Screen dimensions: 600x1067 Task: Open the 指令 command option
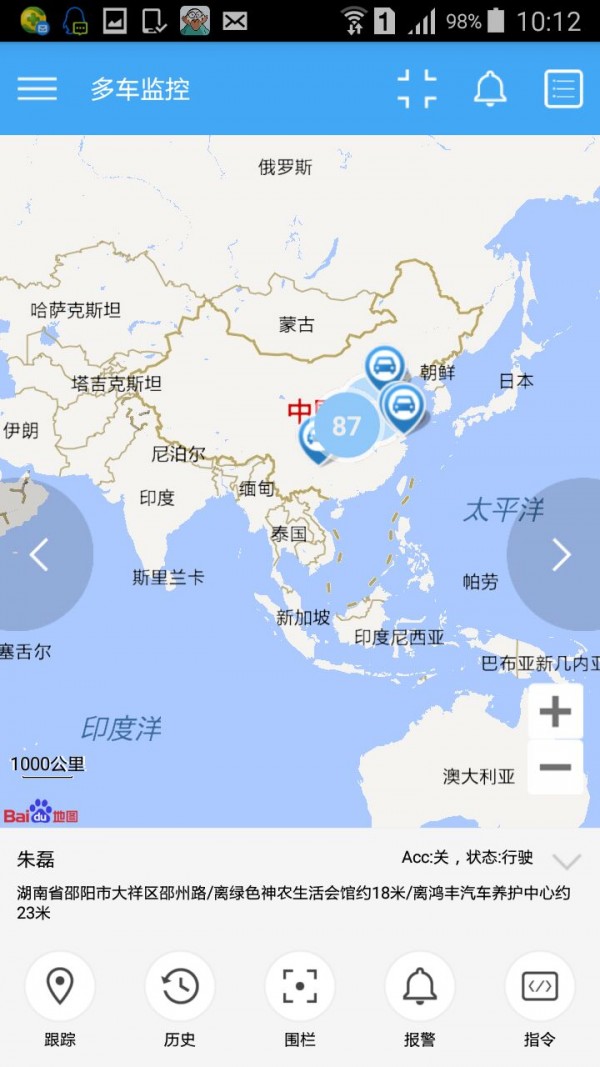[x=540, y=987]
